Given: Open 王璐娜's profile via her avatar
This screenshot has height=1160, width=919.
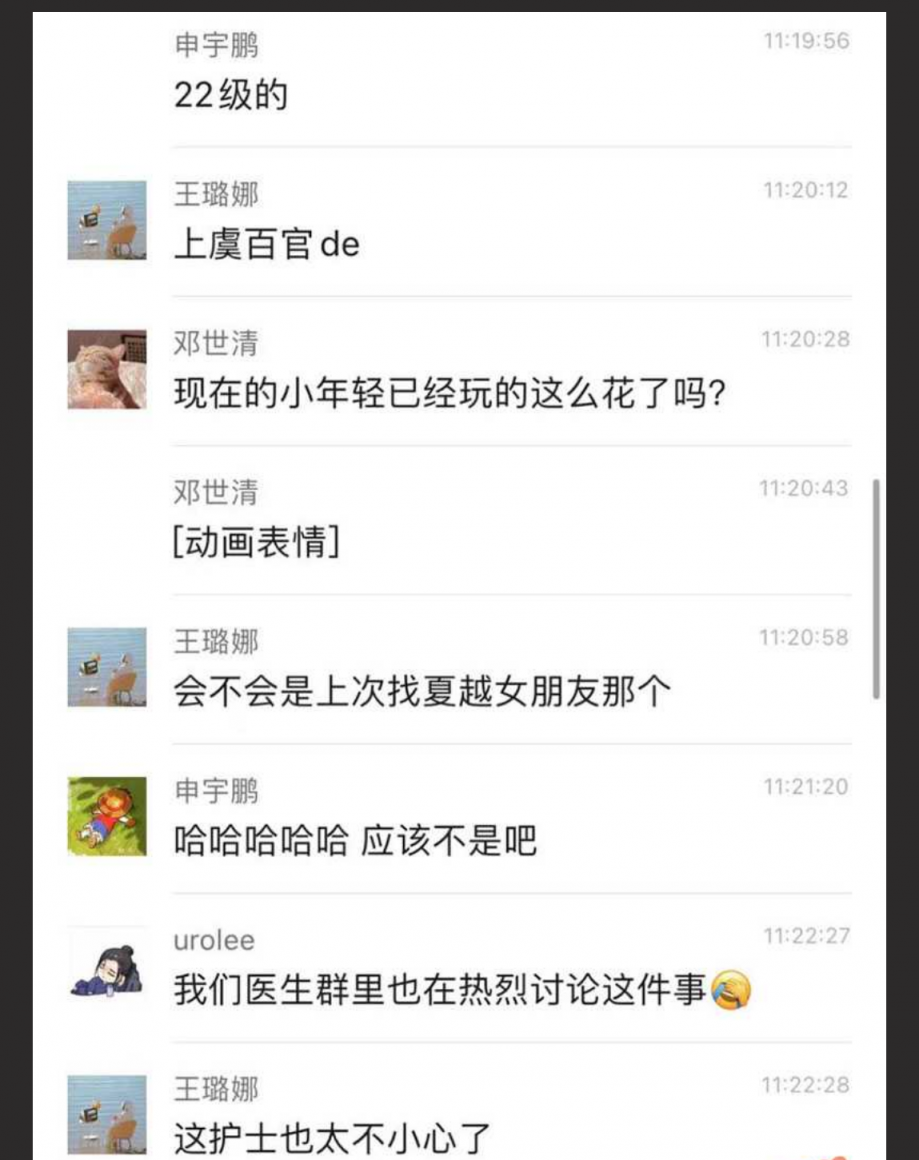Looking at the screenshot, I should pyautogui.click(x=105, y=218).
